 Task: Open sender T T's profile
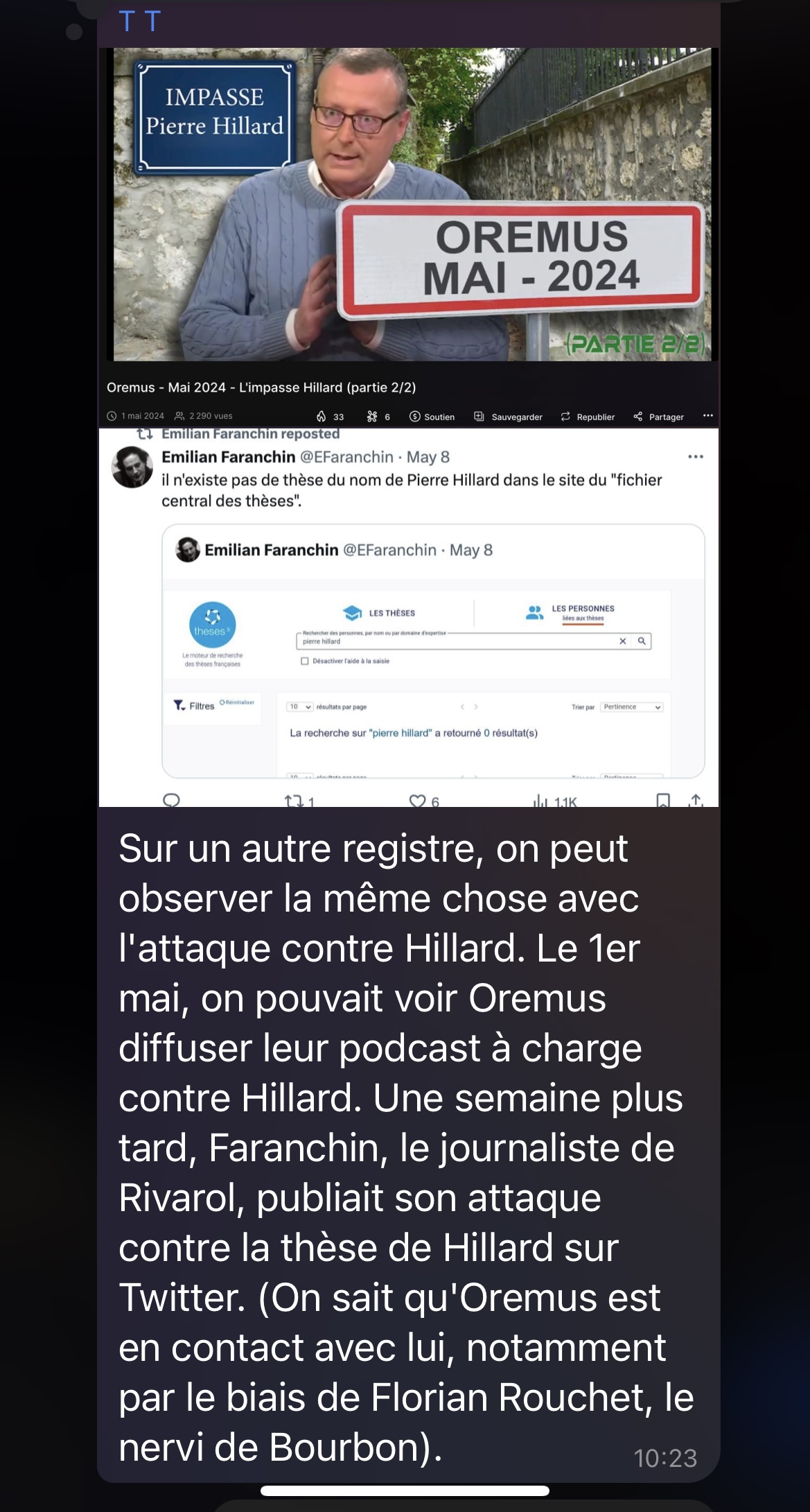pyautogui.click(x=139, y=21)
